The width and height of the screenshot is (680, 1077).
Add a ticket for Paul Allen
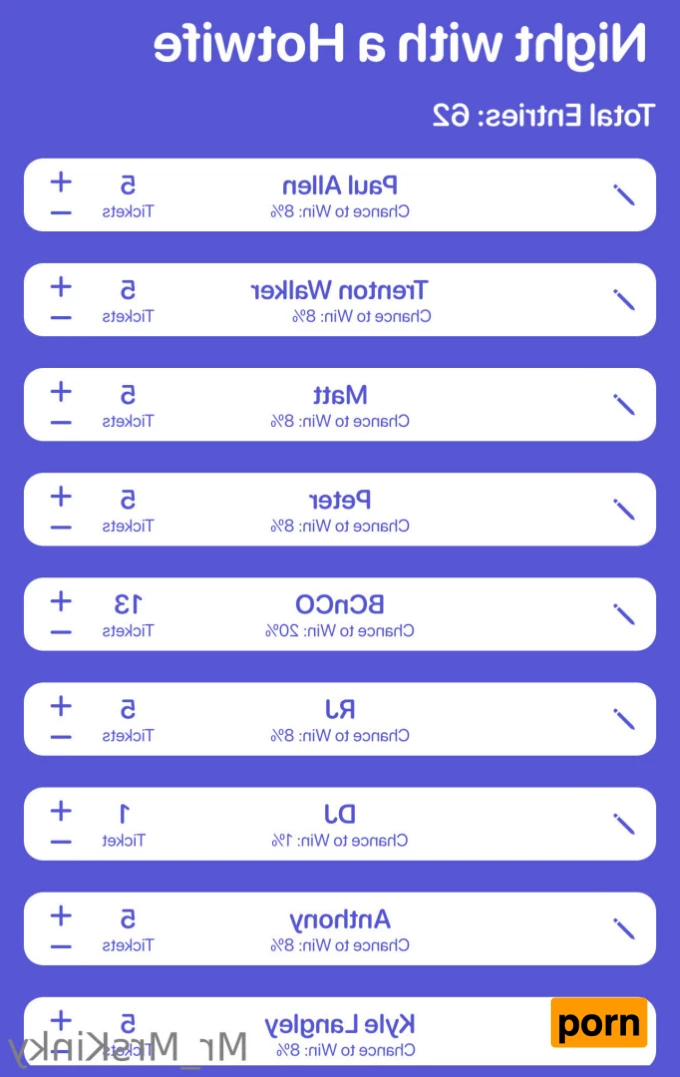click(x=61, y=182)
